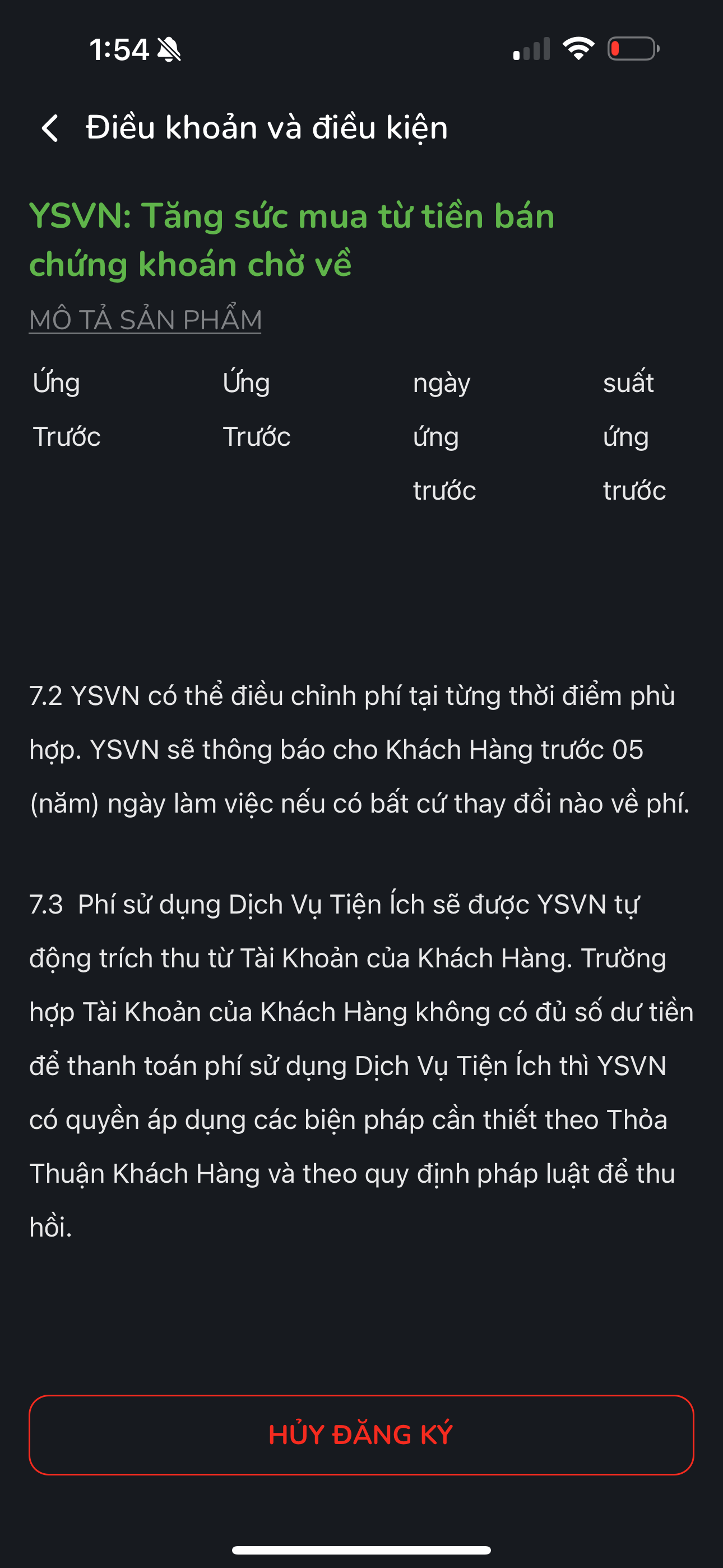Viewport: 723px width, 1568px height.
Task: Go back from Điều khoản và điều kiện
Action: [50, 128]
